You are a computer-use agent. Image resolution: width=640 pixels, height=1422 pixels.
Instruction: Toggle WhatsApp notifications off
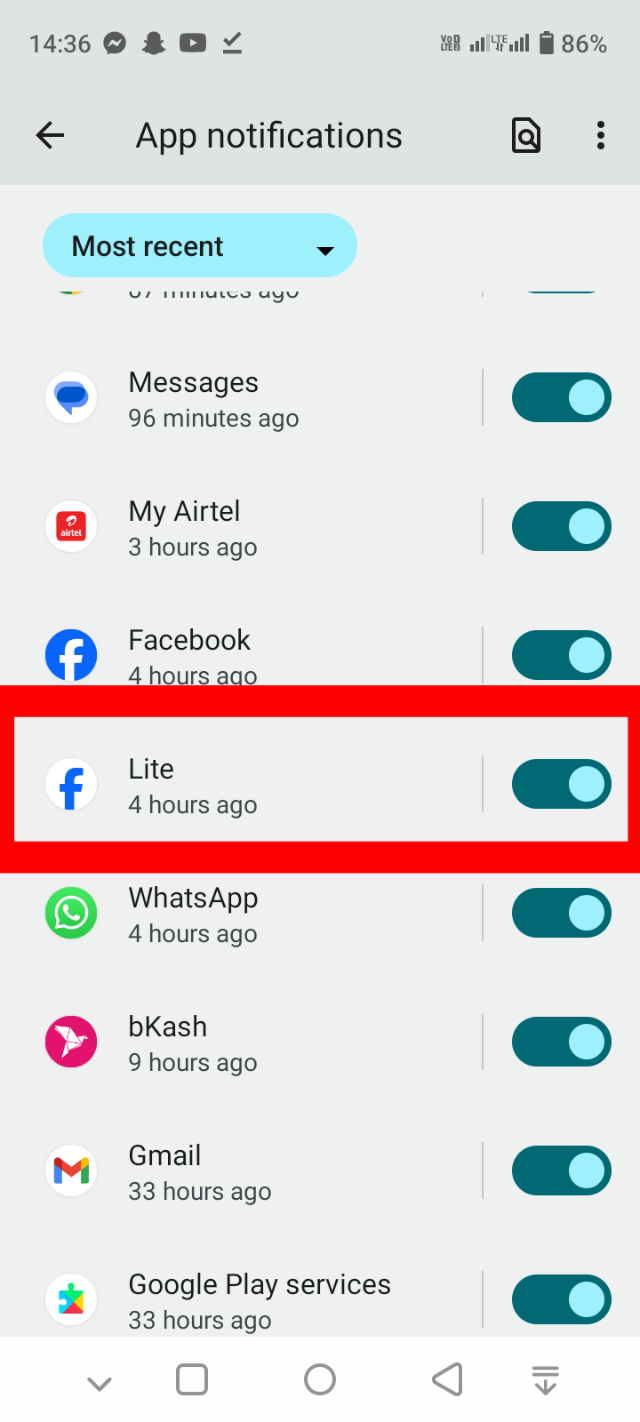(561, 913)
